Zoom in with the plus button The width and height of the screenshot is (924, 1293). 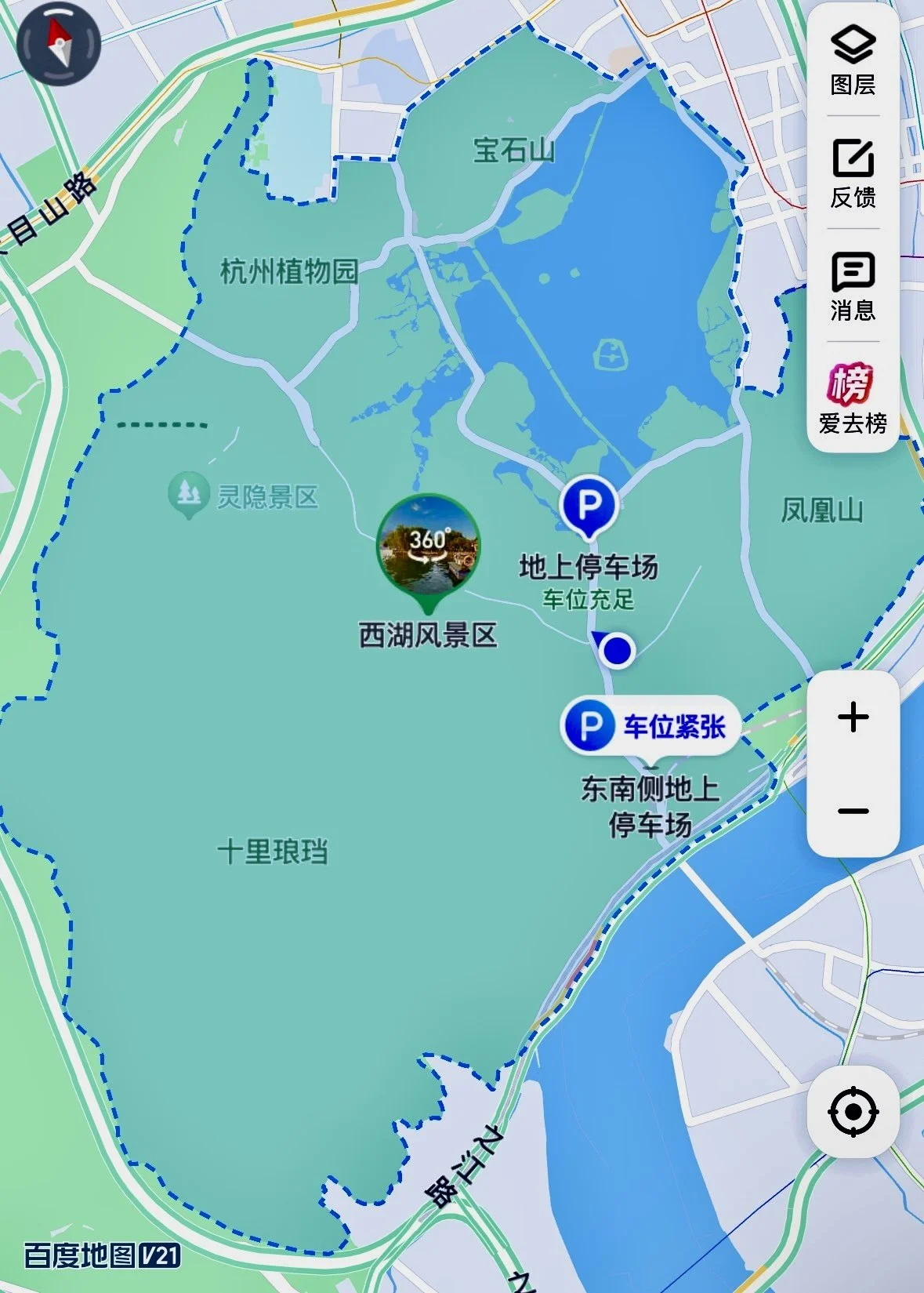[853, 717]
